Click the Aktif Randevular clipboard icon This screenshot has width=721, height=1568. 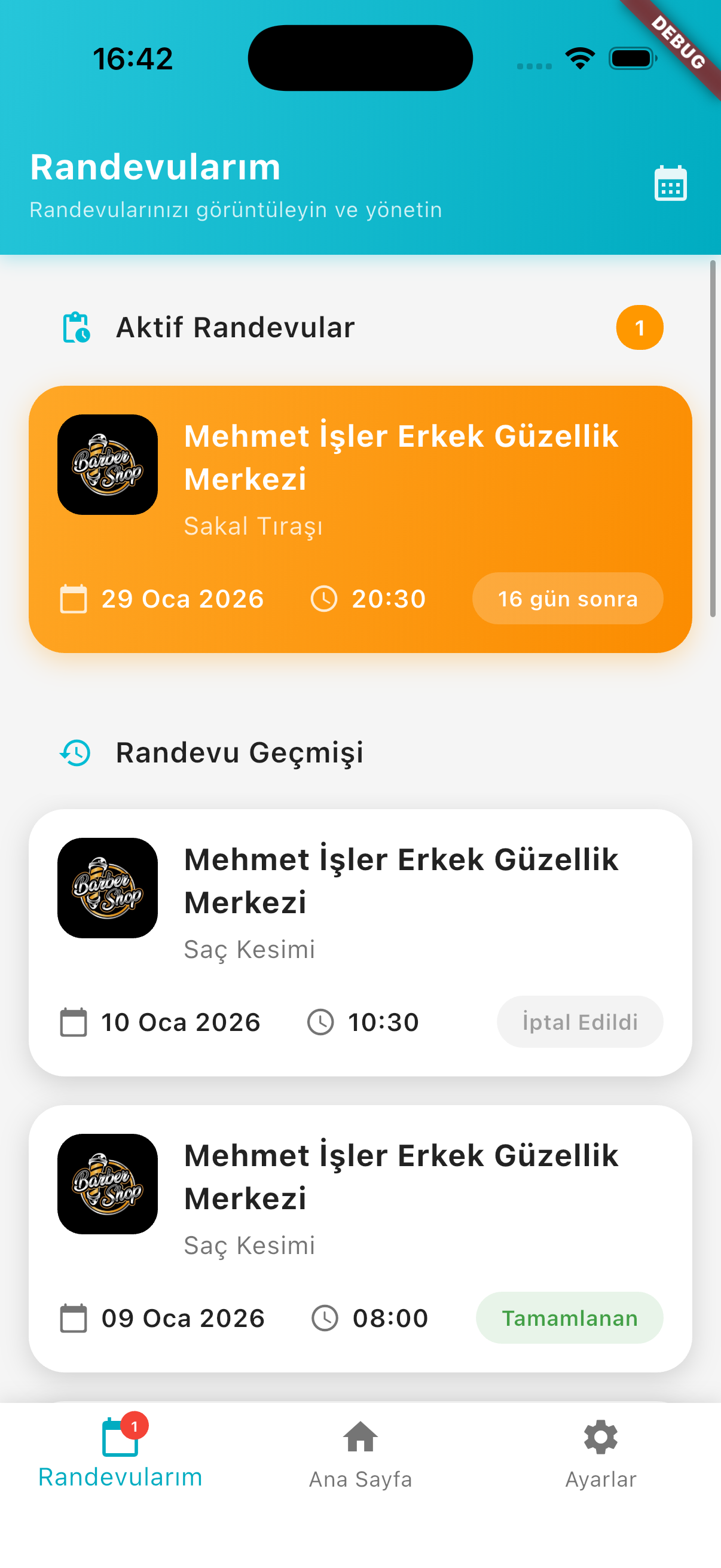[x=75, y=327]
